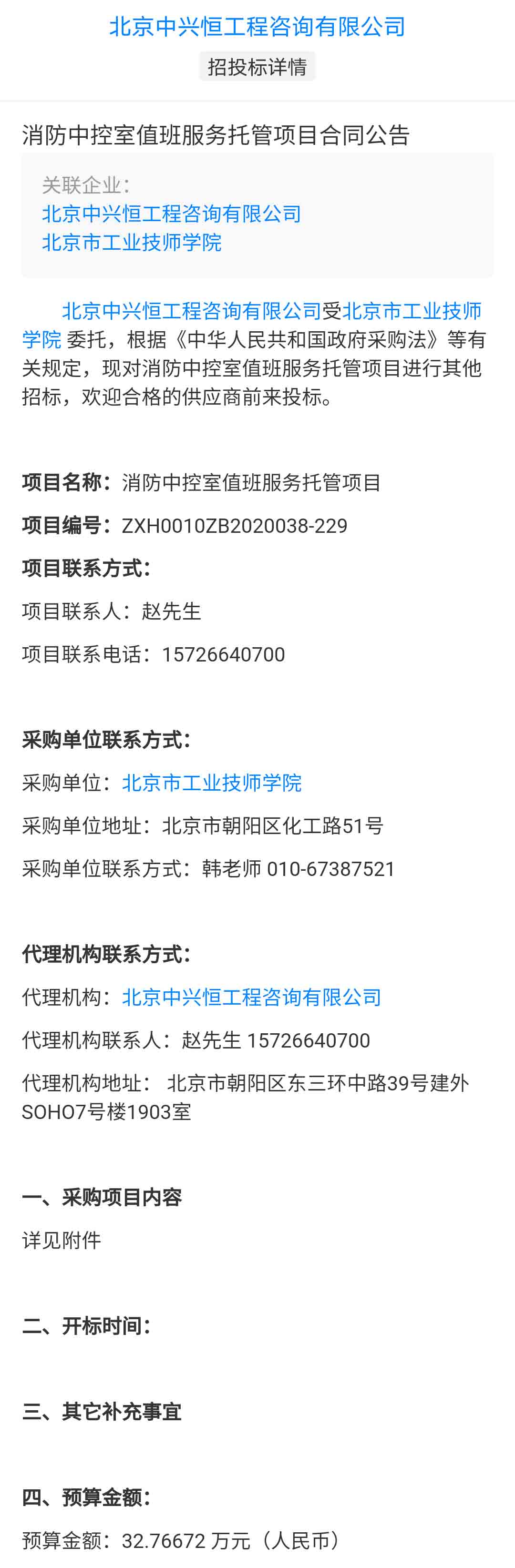The image size is (515, 1568).
Task: Open the 代理机构 link 北京中兴恒工程咨询有限公司
Action: click(251, 997)
